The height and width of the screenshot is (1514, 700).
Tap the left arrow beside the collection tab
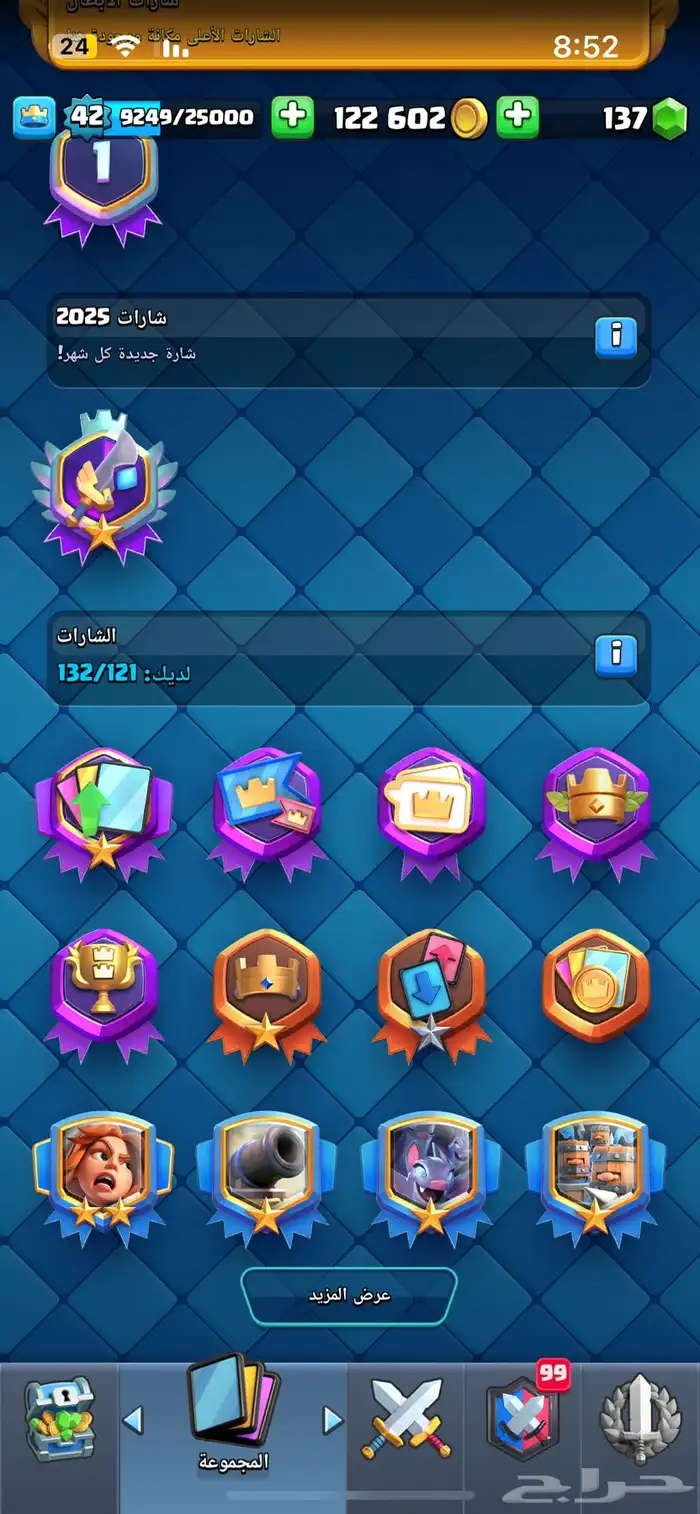click(x=133, y=1418)
